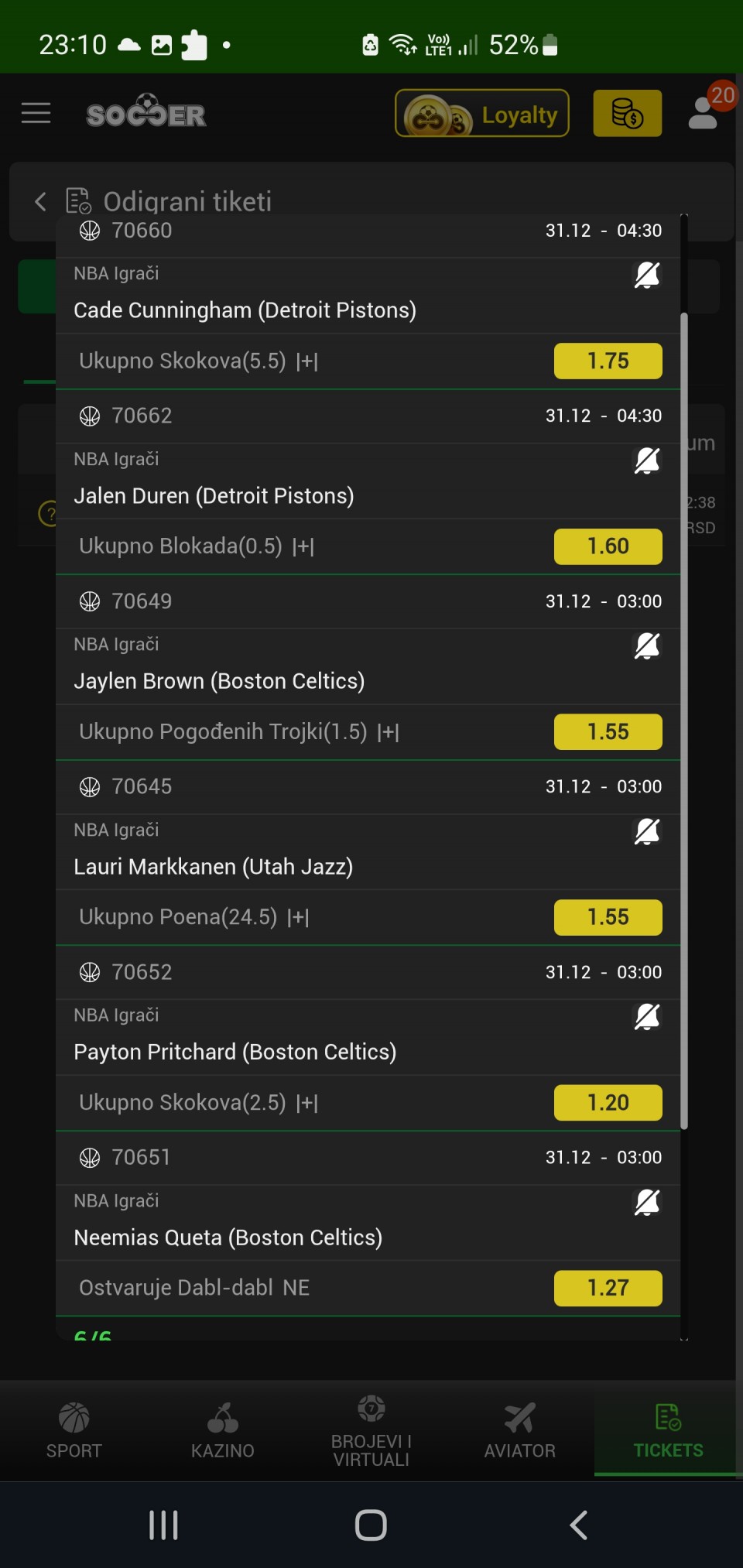Open the user profile icon
This screenshot has width=743, height=1568.
tap(704, 112)
